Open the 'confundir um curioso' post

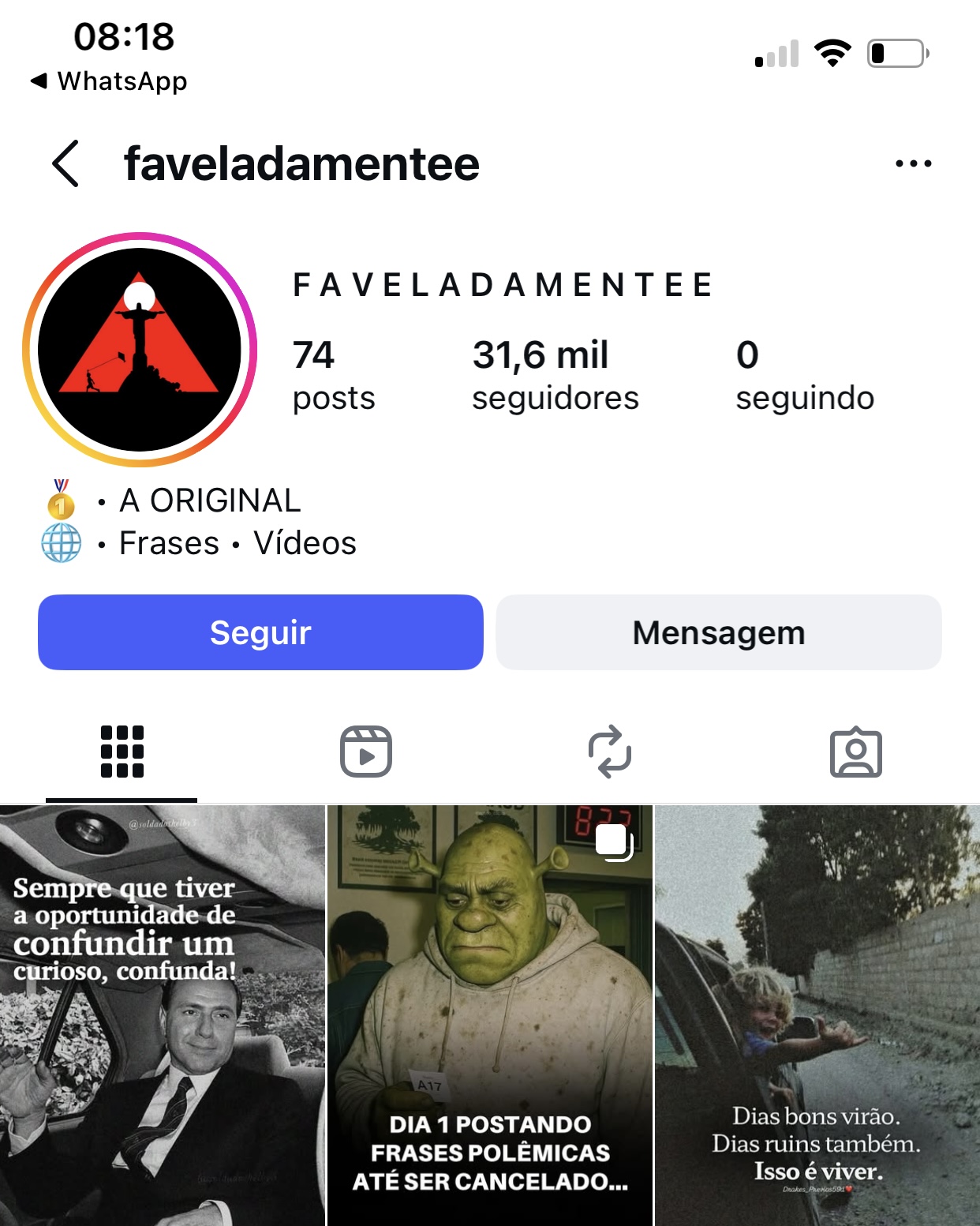162,1014
